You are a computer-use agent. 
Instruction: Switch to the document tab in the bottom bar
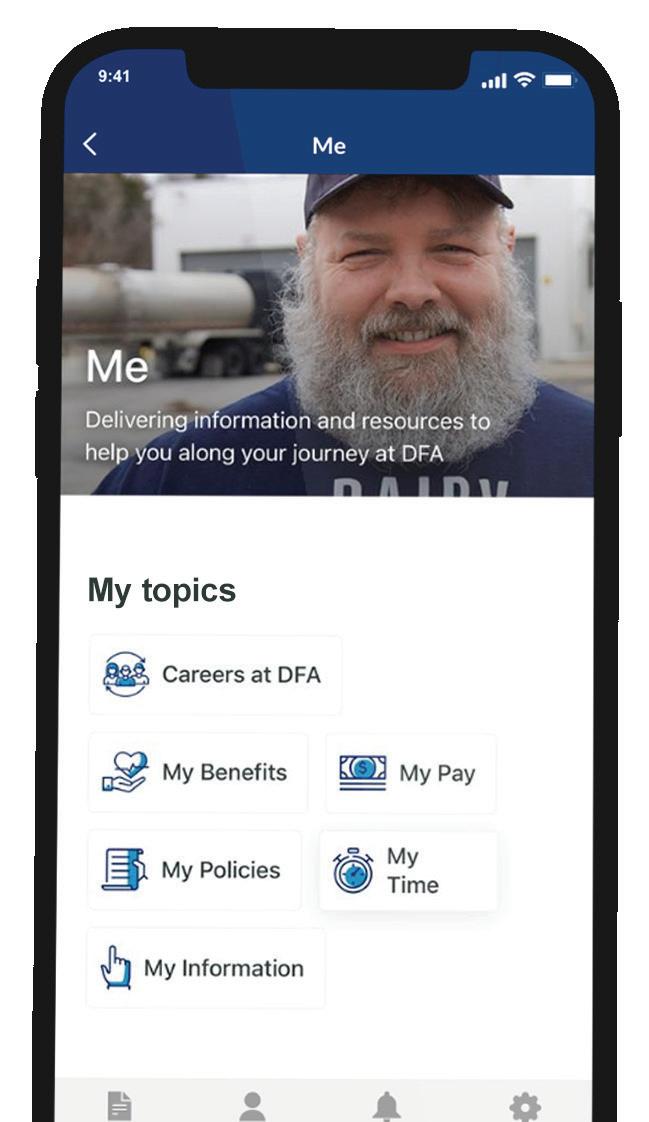point(120,1105)
